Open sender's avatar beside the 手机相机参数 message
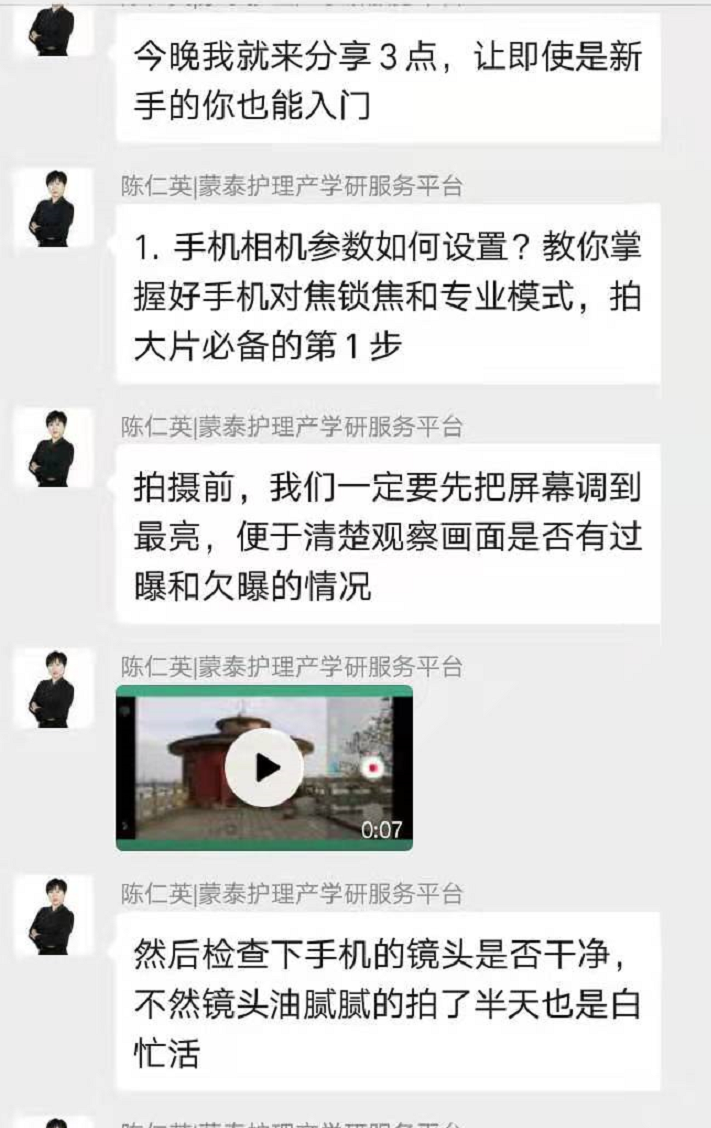Viewport: 711px width, 1128px height. [53, 208]
